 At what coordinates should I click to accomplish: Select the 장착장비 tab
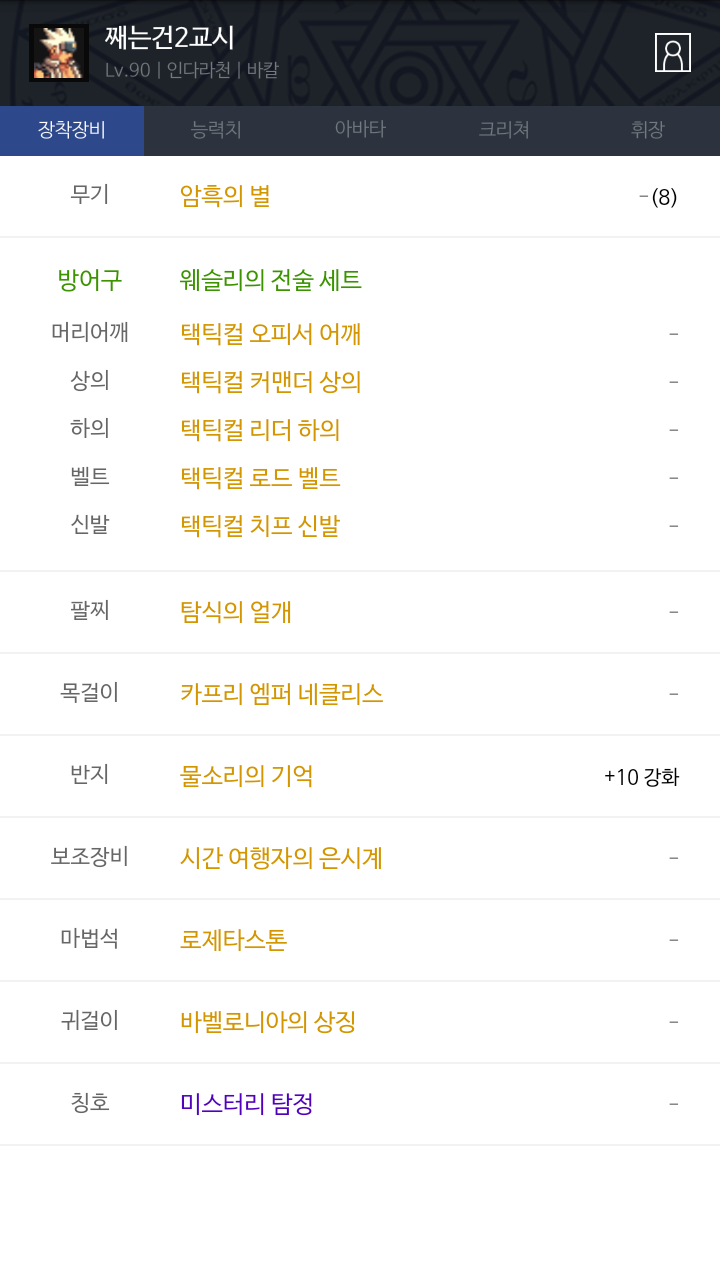coord(72,130)
